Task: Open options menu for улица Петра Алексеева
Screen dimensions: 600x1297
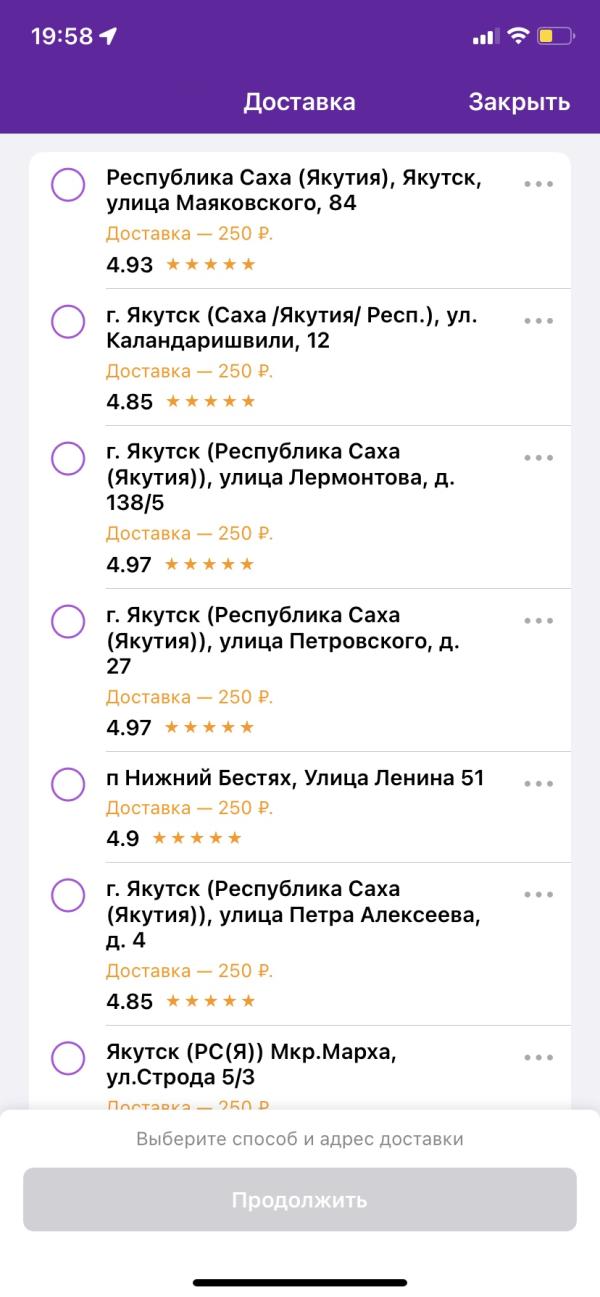Action: click(538, 895)
